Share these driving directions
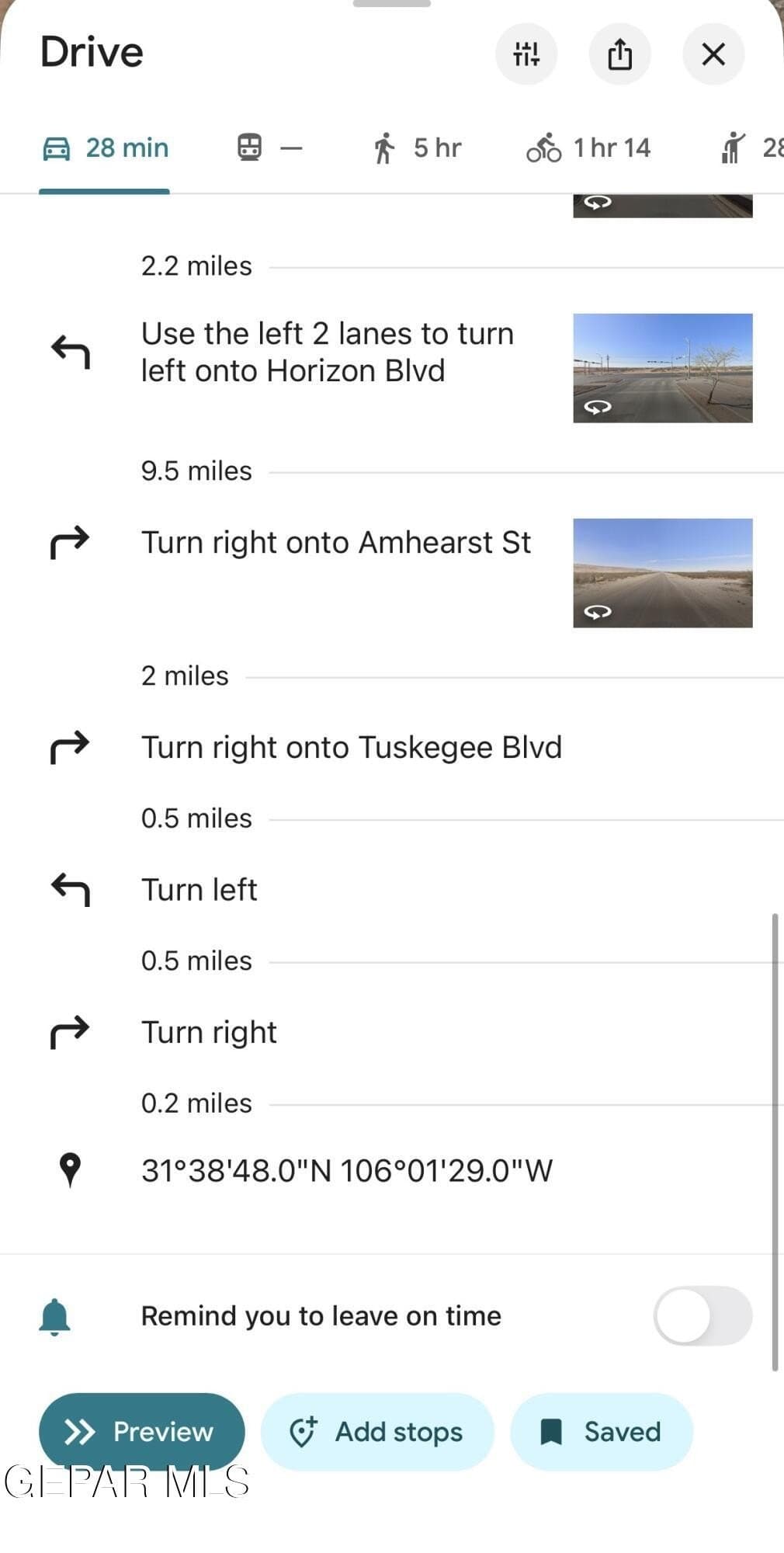Image resolution: width=784 pixels, height=1553 pixels. click(x=619, y=54)
